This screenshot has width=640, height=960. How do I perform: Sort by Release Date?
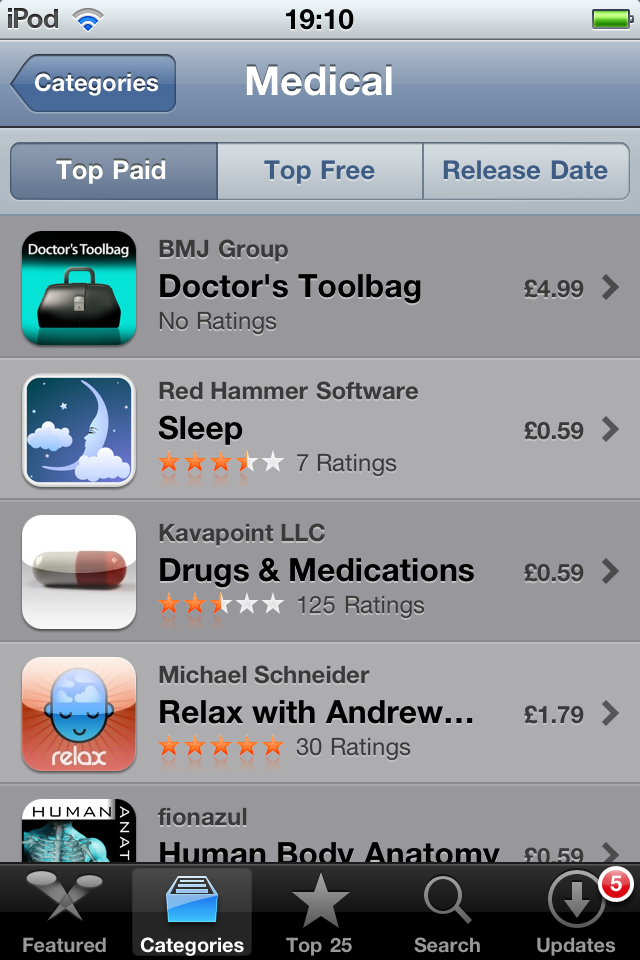tap(525, 171)
